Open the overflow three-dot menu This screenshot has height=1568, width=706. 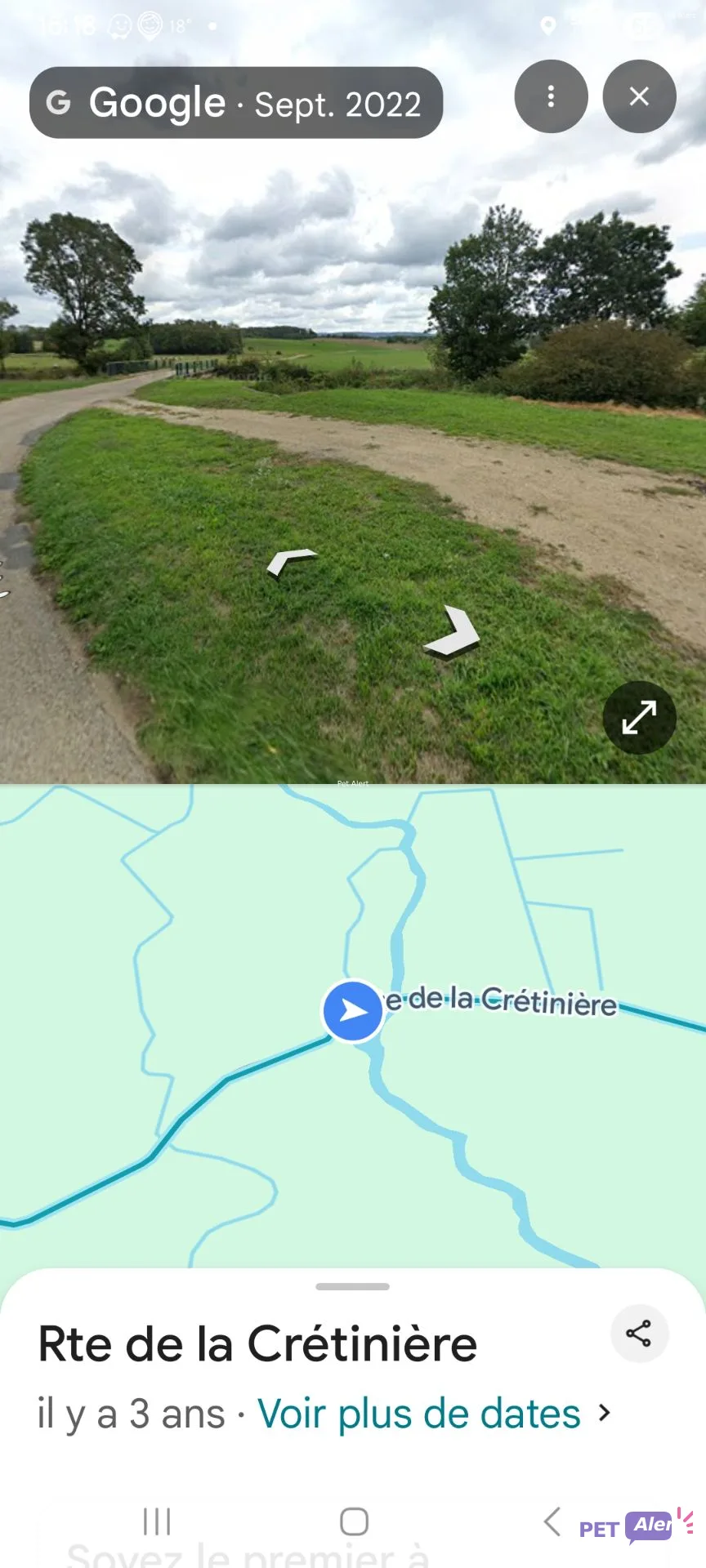click(551, 96)
